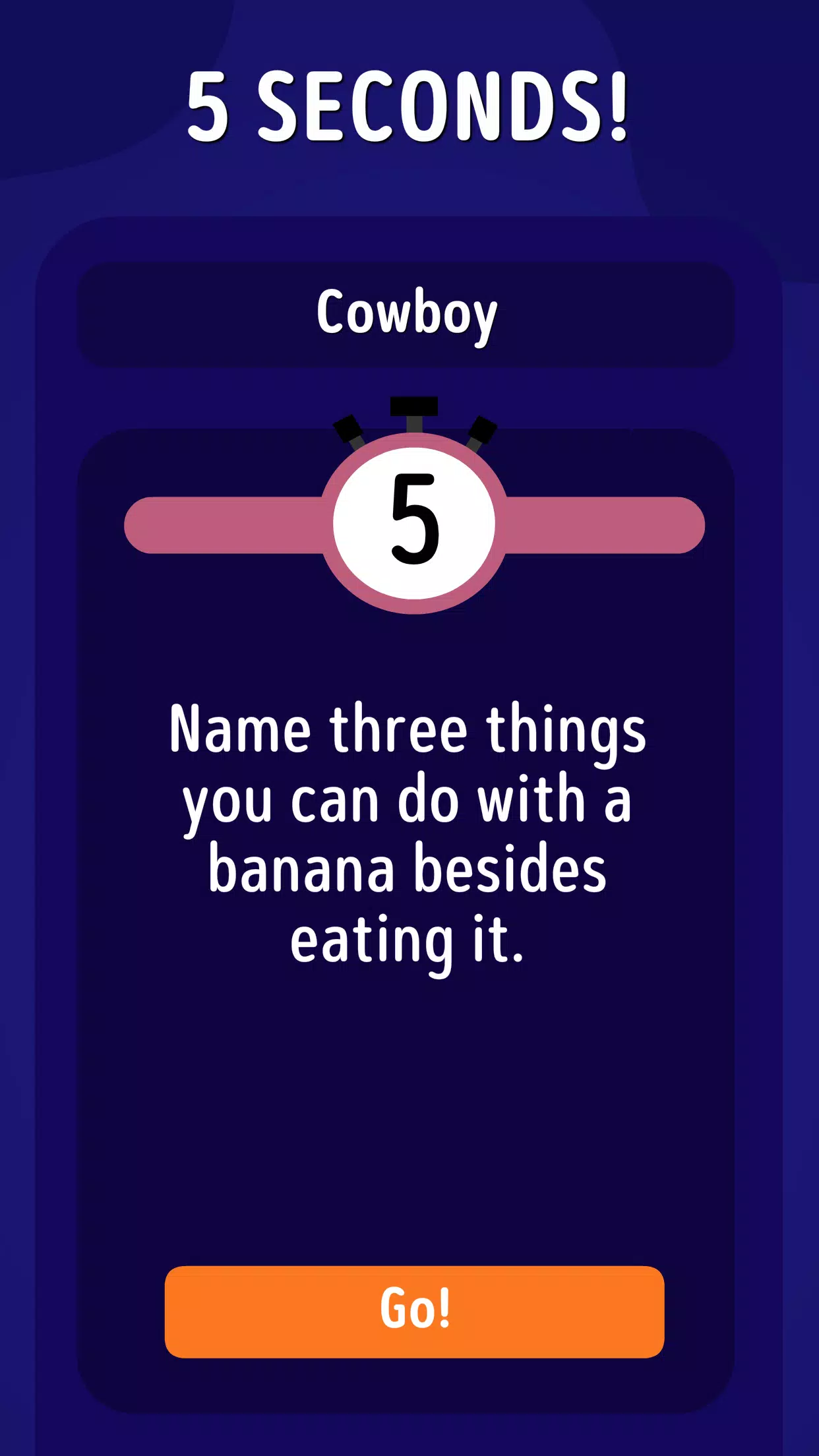Tap the banana challenge question text

coord(409,834)
